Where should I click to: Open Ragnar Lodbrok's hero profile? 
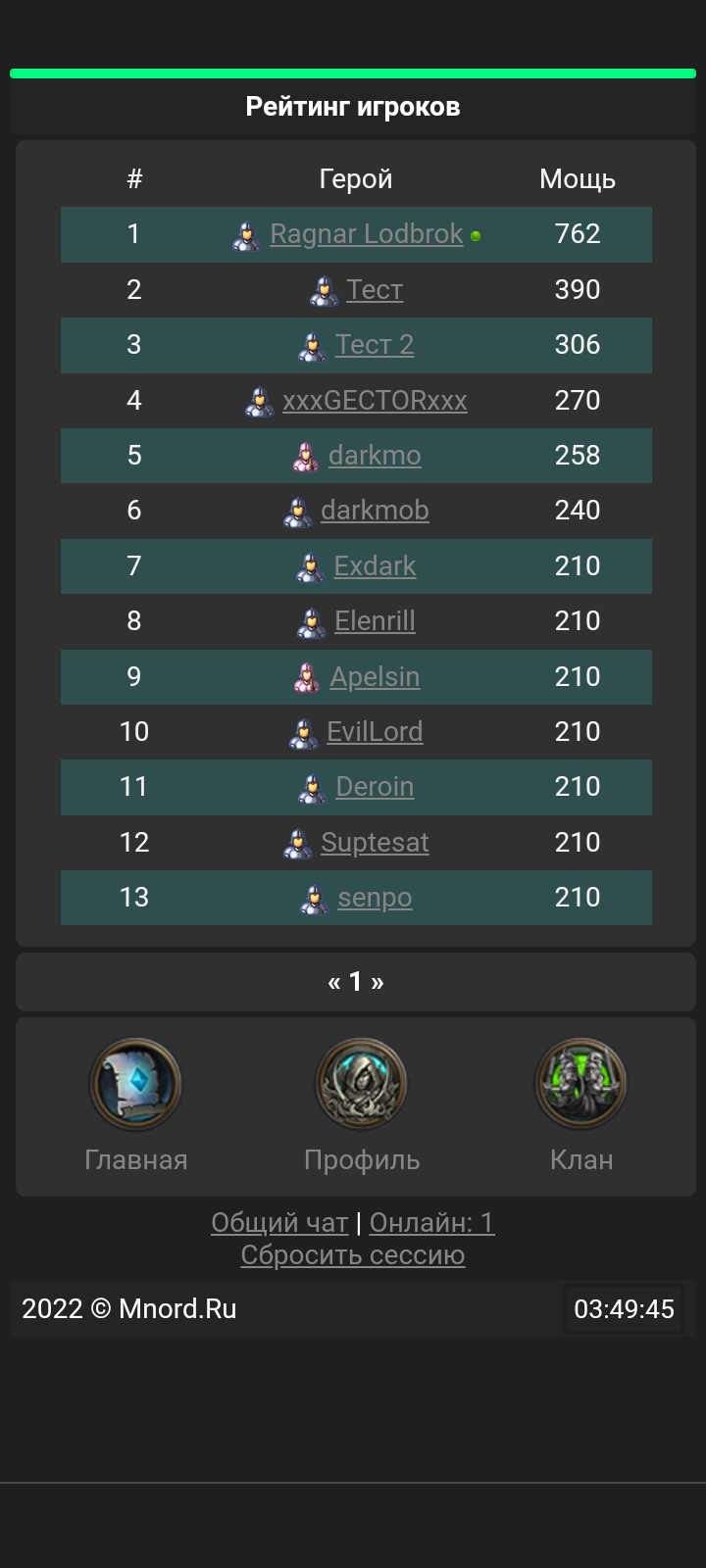coord(366,234)
